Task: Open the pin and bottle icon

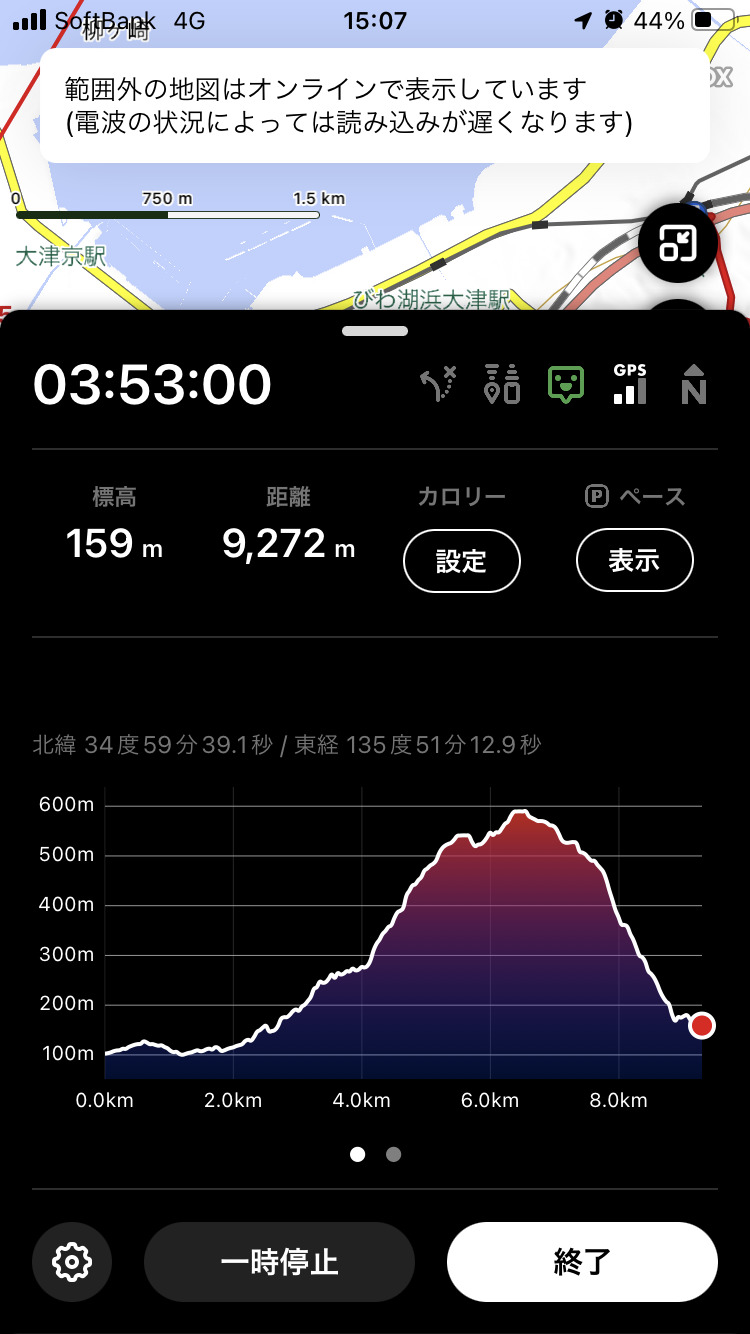Action: 502,385
